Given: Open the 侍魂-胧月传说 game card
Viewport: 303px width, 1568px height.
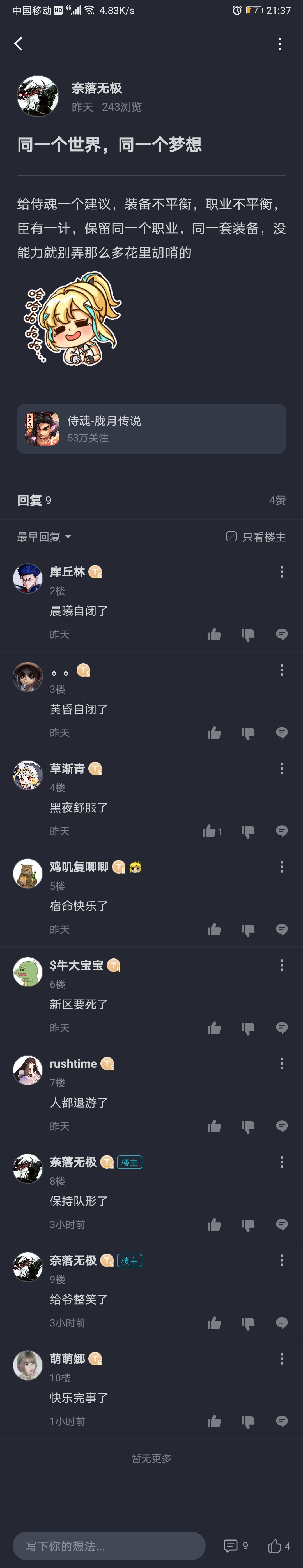Looking at the screenshot, I should 151,429.
